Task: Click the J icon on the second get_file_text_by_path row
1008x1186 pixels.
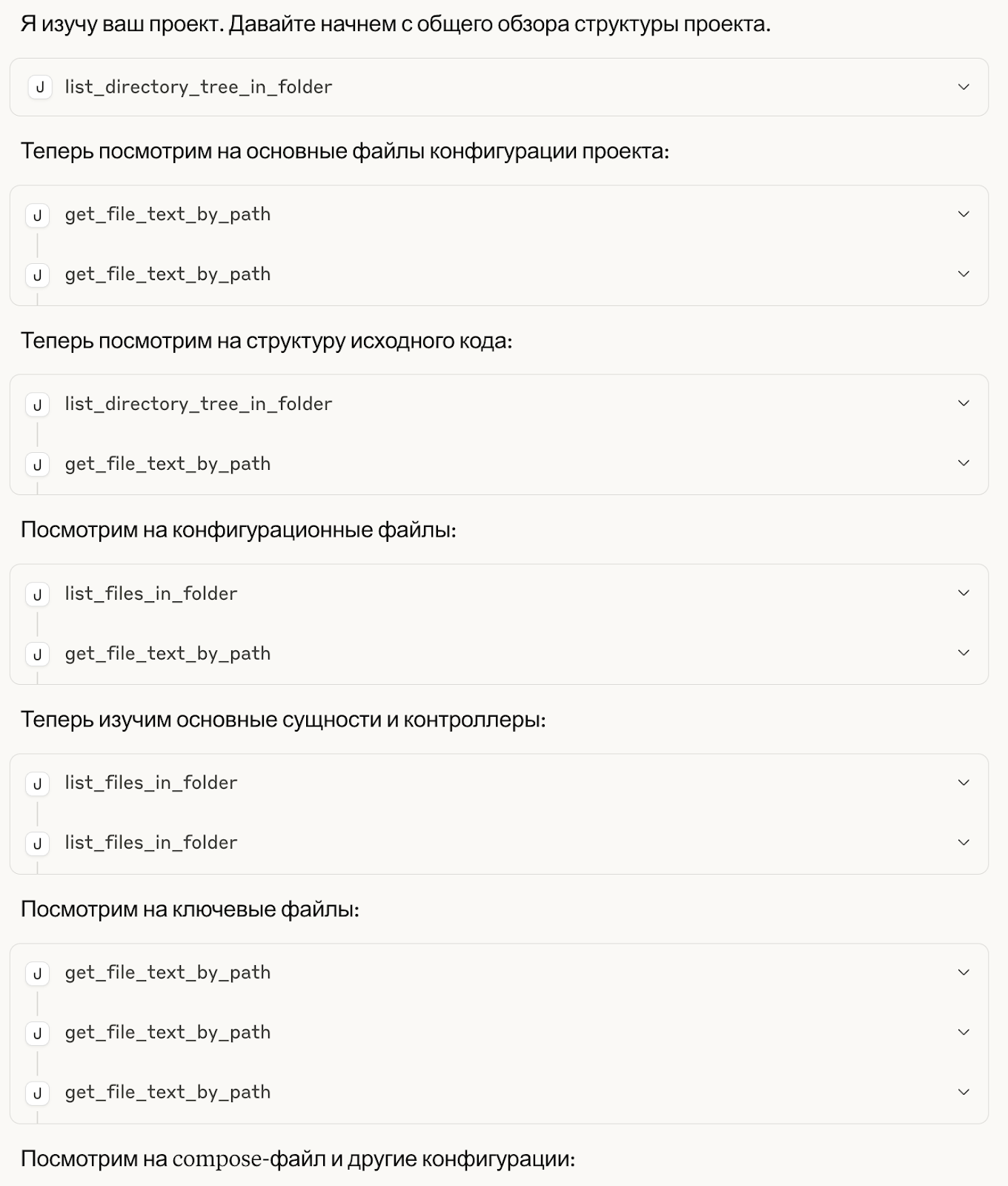Action: [x=39, y=274]
